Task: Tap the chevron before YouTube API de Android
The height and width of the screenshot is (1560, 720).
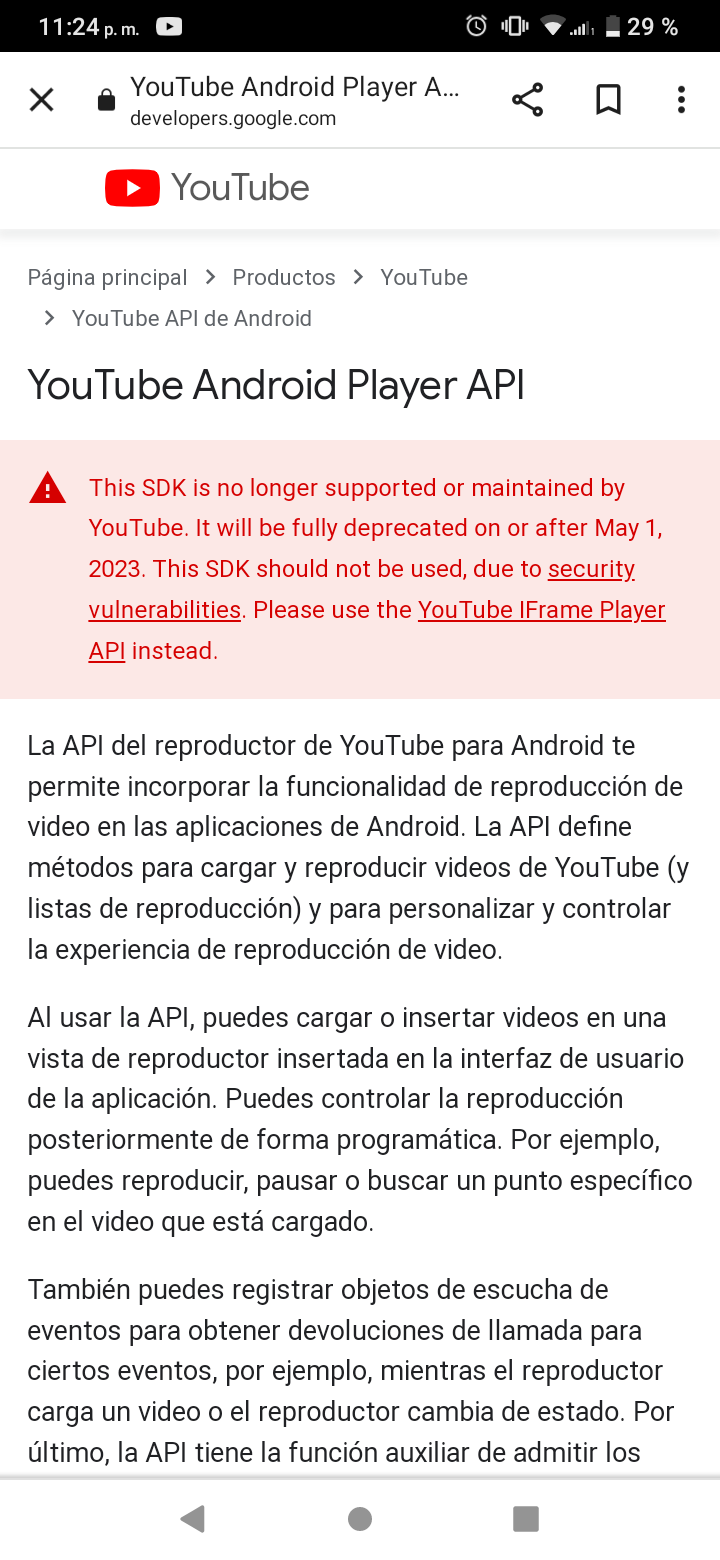Action: [49, 317]
